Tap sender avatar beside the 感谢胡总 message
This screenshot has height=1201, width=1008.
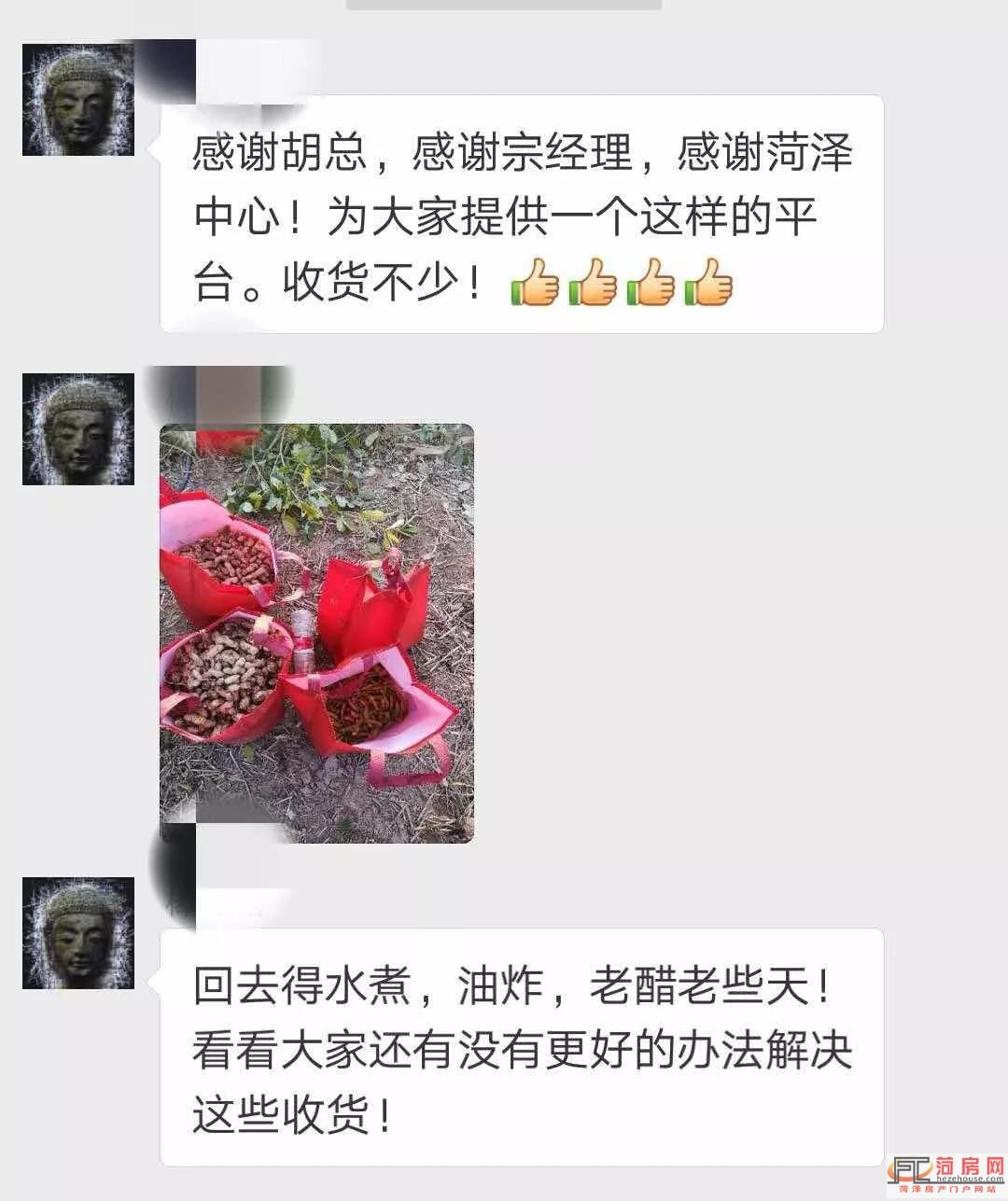(x=78, y=100)
